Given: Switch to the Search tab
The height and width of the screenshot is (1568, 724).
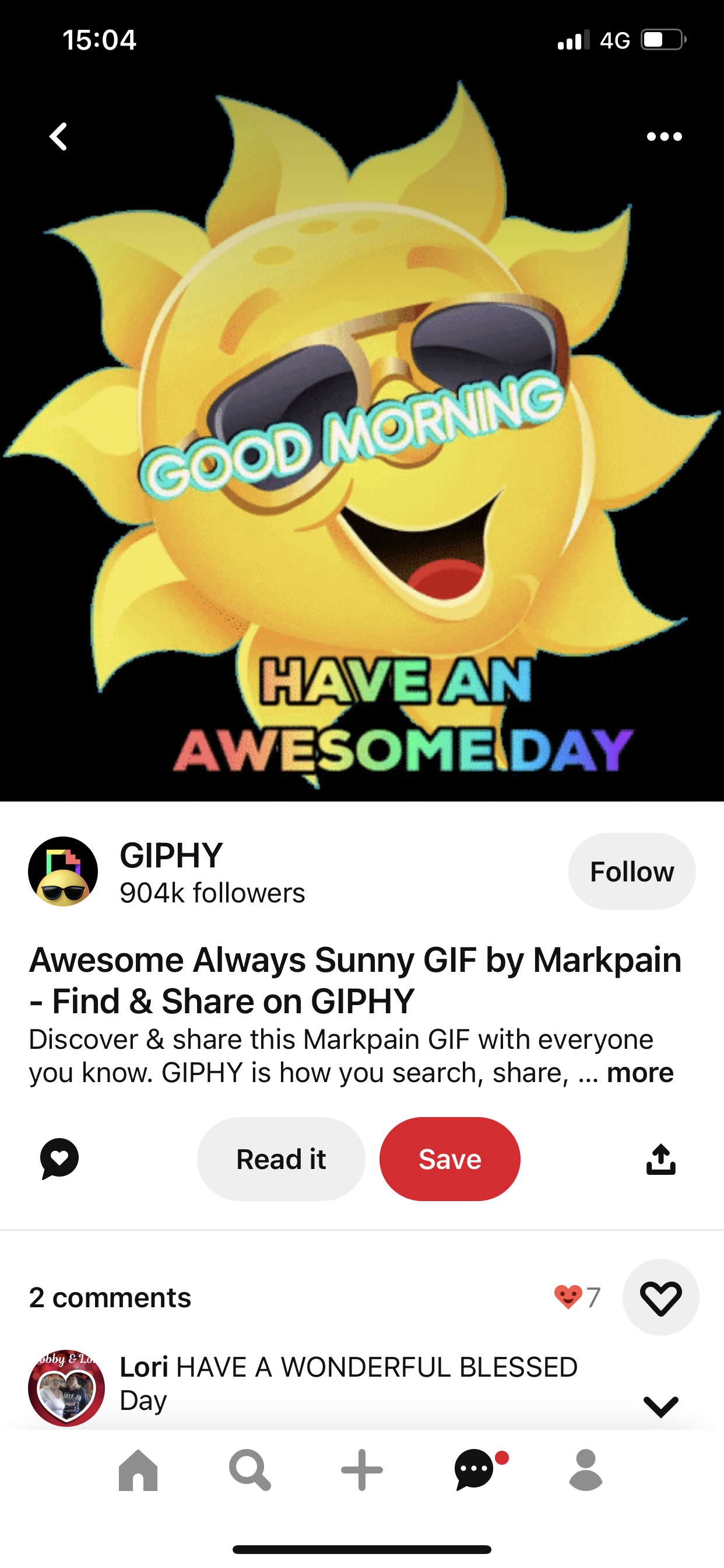Looking at the screenshot, I should point(249,1470).
